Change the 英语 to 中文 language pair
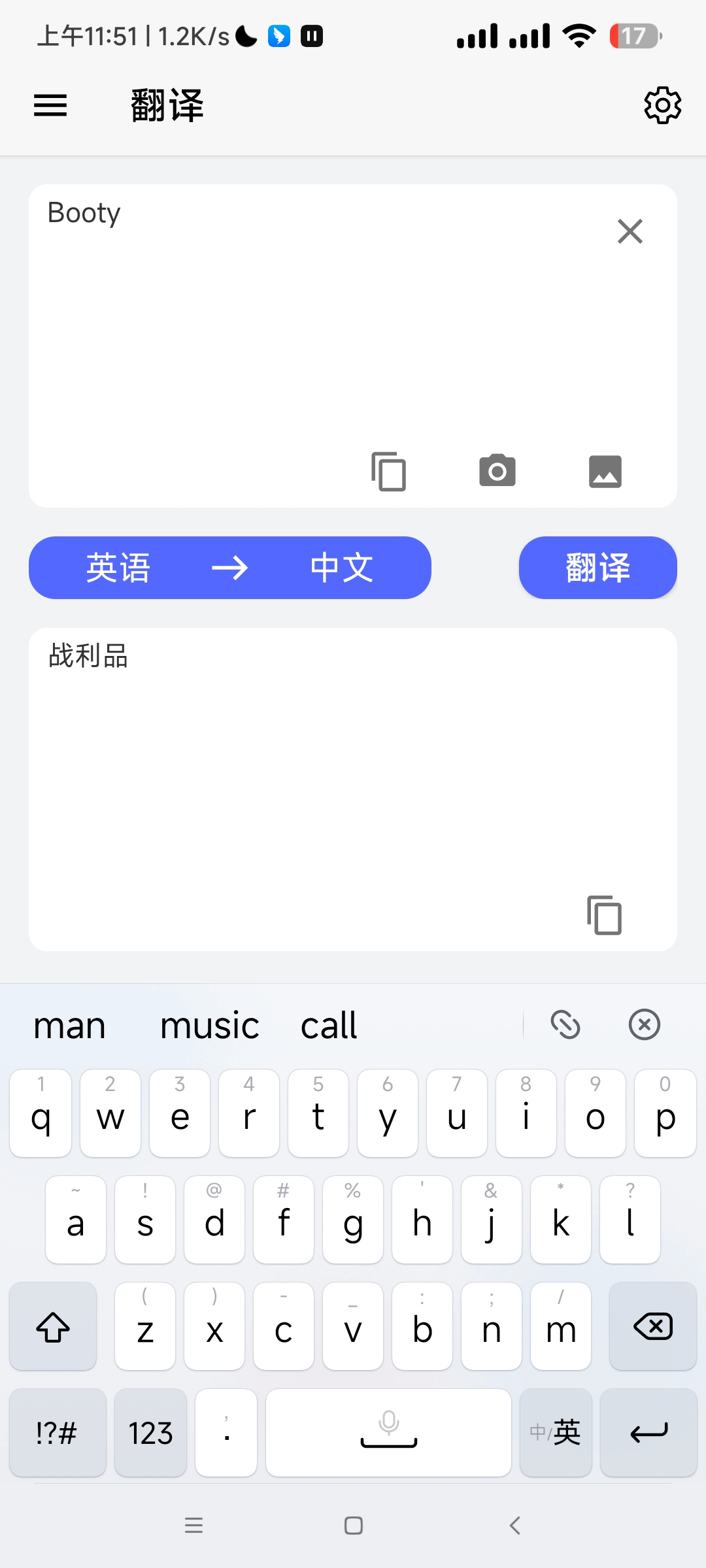The height and width of the screenshot is (1568, 706). [229, 568]
